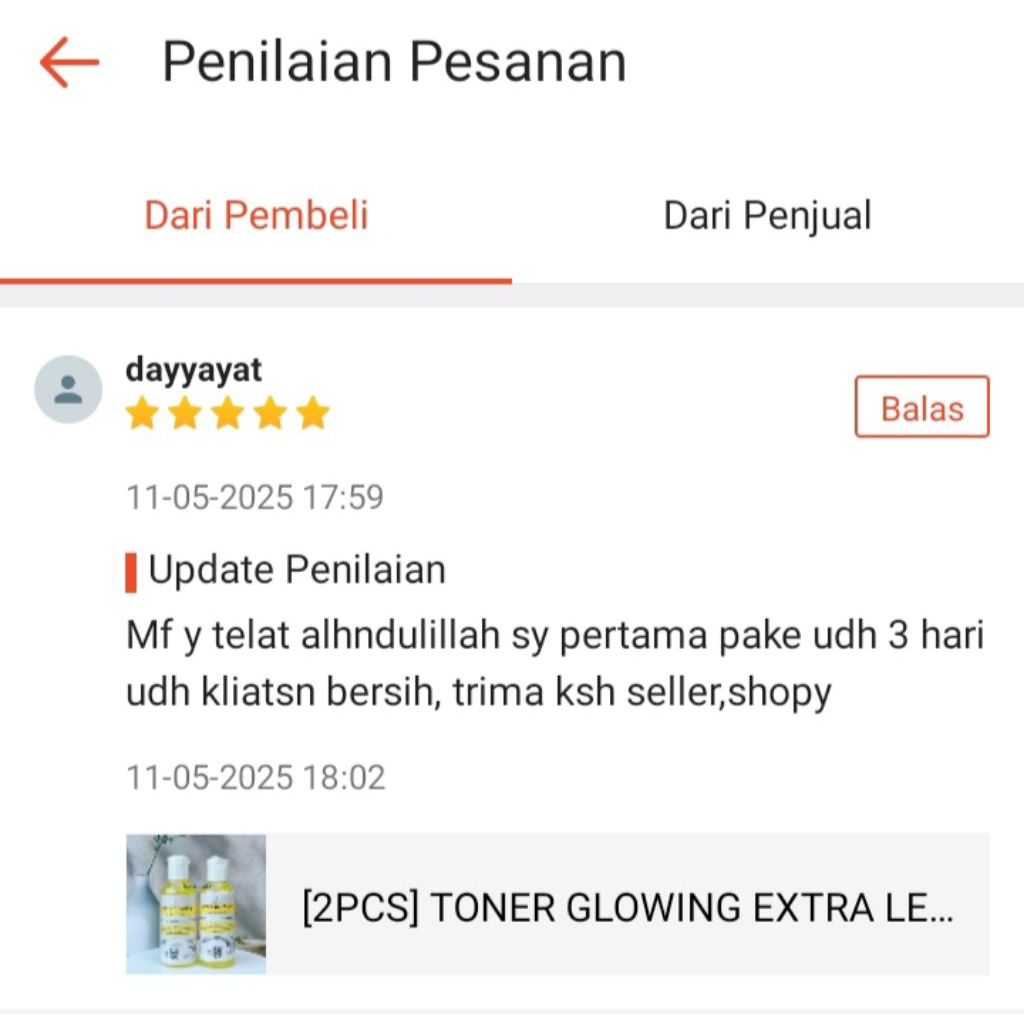Open dayyayat's profile avatar
This screenshot has height=1024, width=1024.
[68, 389]
